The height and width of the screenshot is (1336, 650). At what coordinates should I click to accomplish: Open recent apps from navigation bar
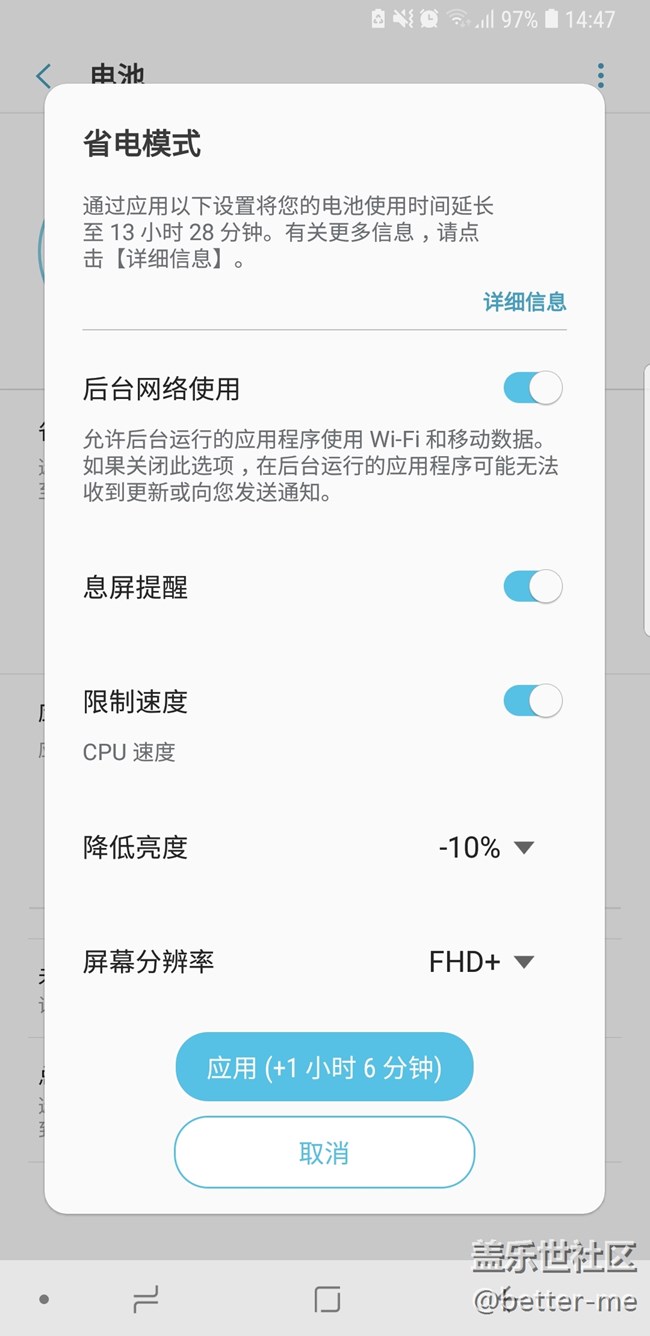pos(146,1299)
